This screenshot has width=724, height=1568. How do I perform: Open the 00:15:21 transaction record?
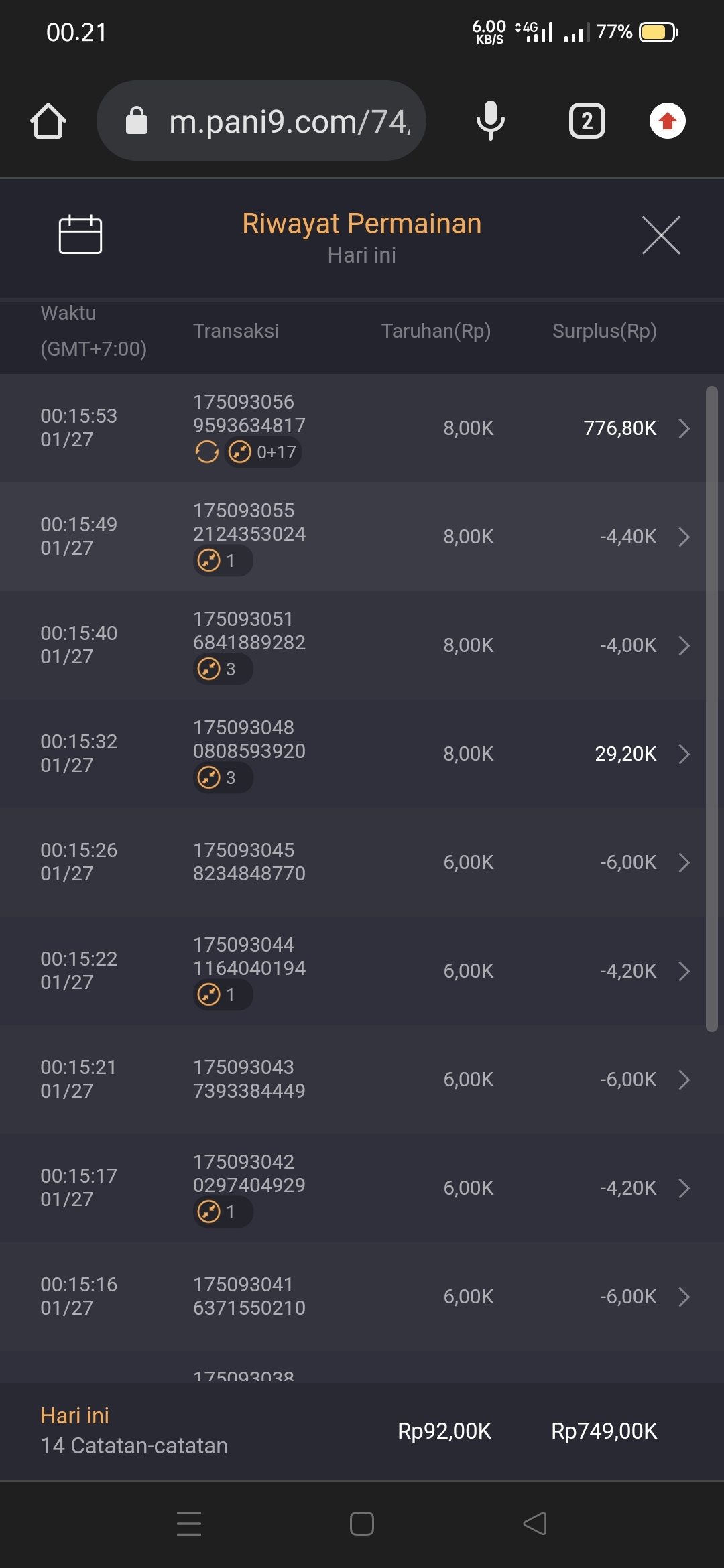click(x=683, y=1080)
